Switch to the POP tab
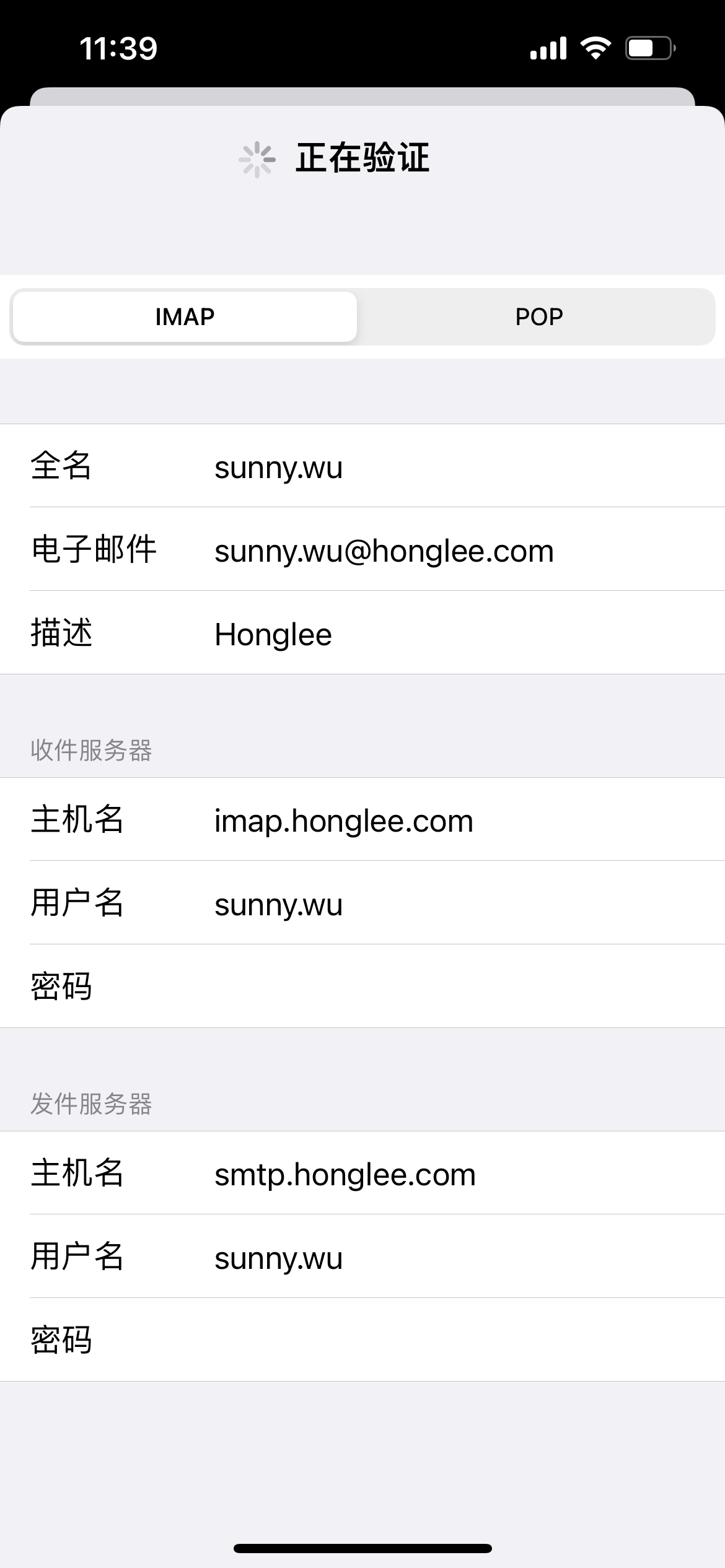 tap(539, 316)
